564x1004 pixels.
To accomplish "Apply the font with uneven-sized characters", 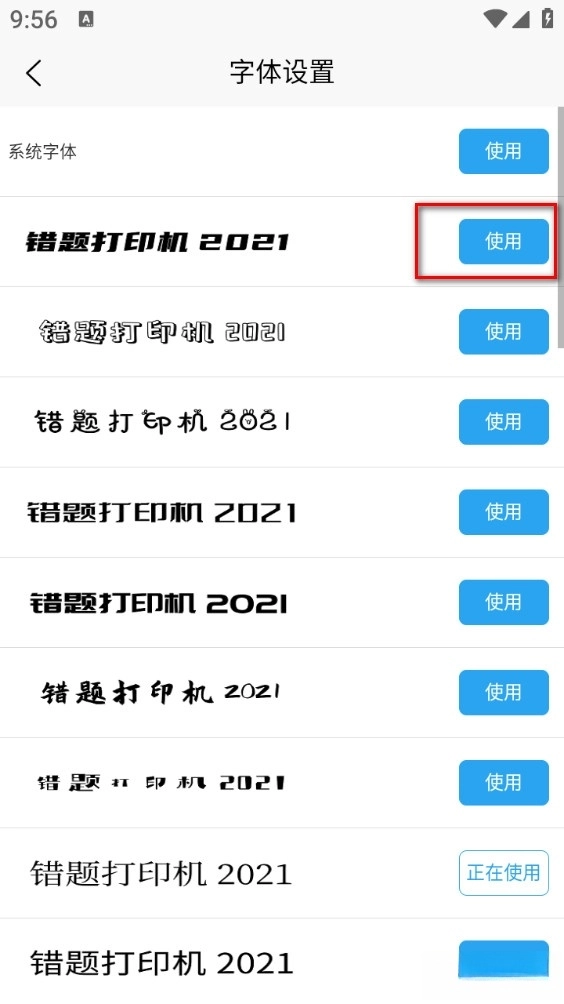I will 503,782.
